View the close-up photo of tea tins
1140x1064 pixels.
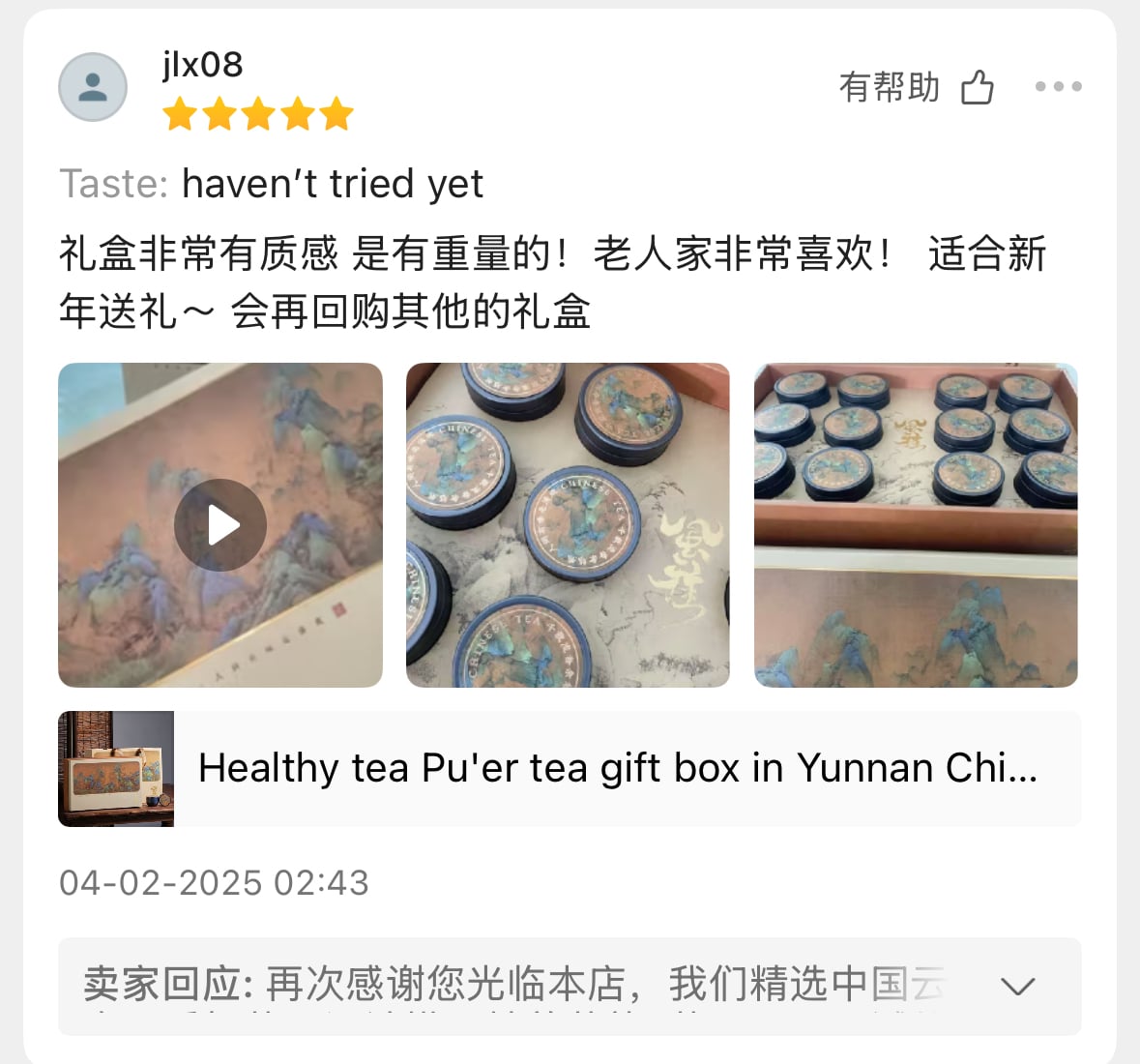pos(568,525)
